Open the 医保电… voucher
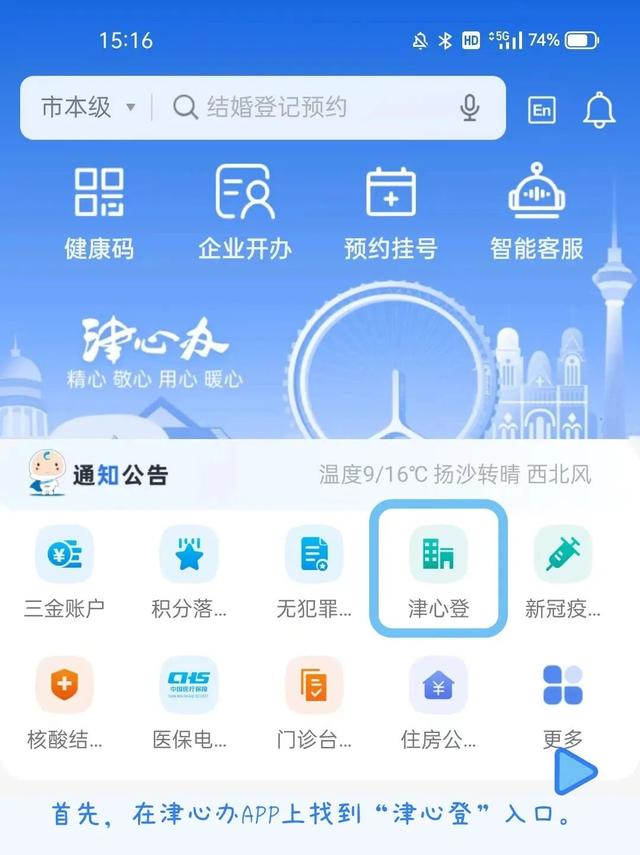 click(189, 701)
